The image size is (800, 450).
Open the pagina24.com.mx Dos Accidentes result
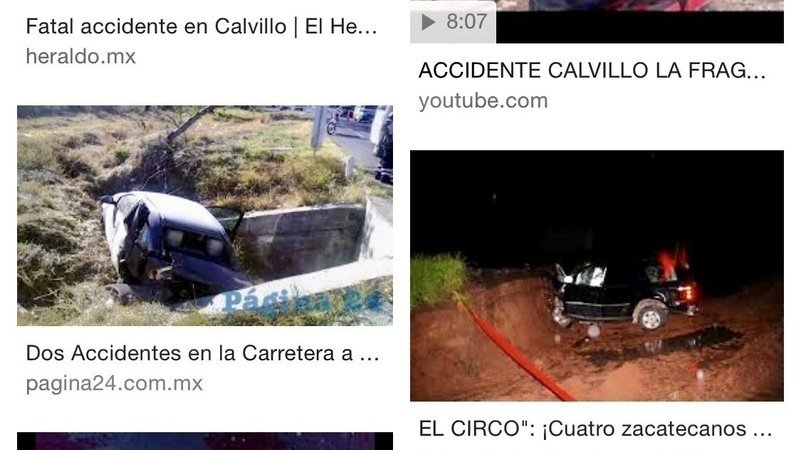pos(200,353)
